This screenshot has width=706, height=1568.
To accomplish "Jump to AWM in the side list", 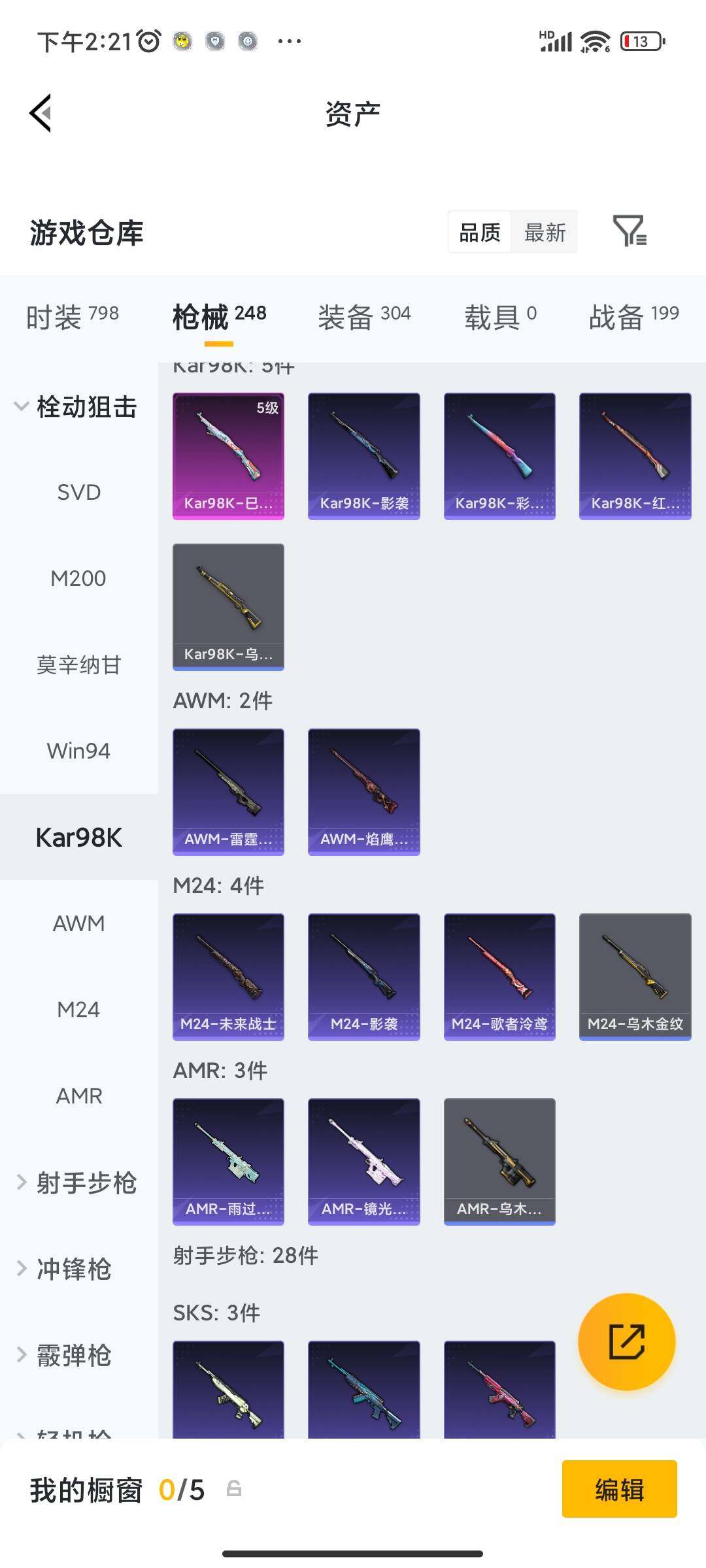I will [x=78, y=923].
